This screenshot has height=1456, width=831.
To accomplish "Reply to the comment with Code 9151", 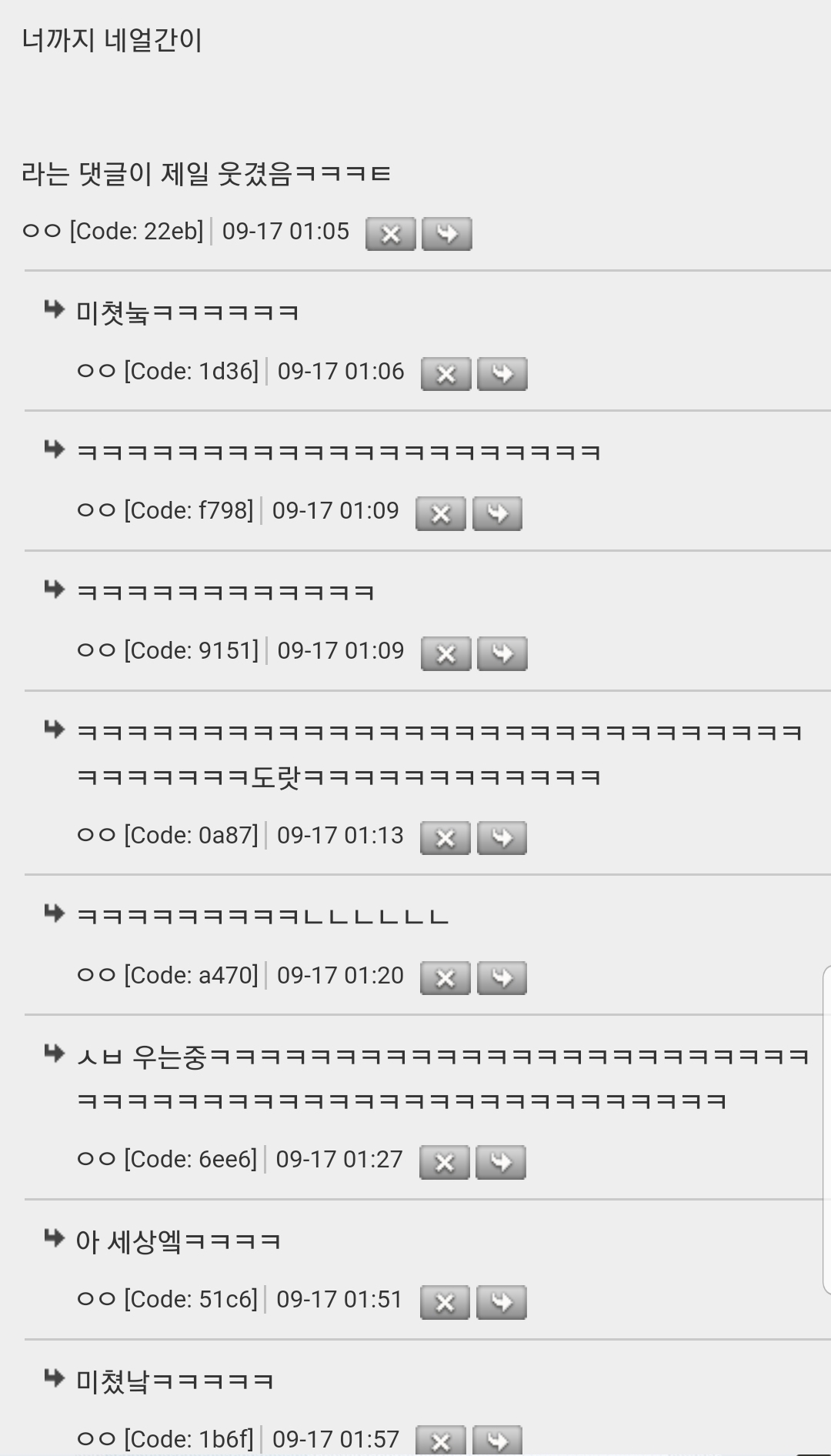I will [x=502, y=653].
